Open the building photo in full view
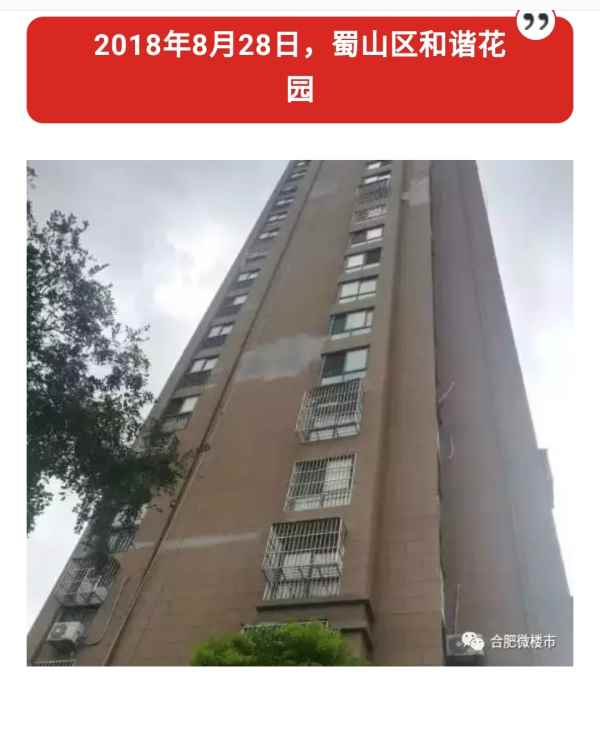Screen dimensions: 600x737 click(300, 413)
